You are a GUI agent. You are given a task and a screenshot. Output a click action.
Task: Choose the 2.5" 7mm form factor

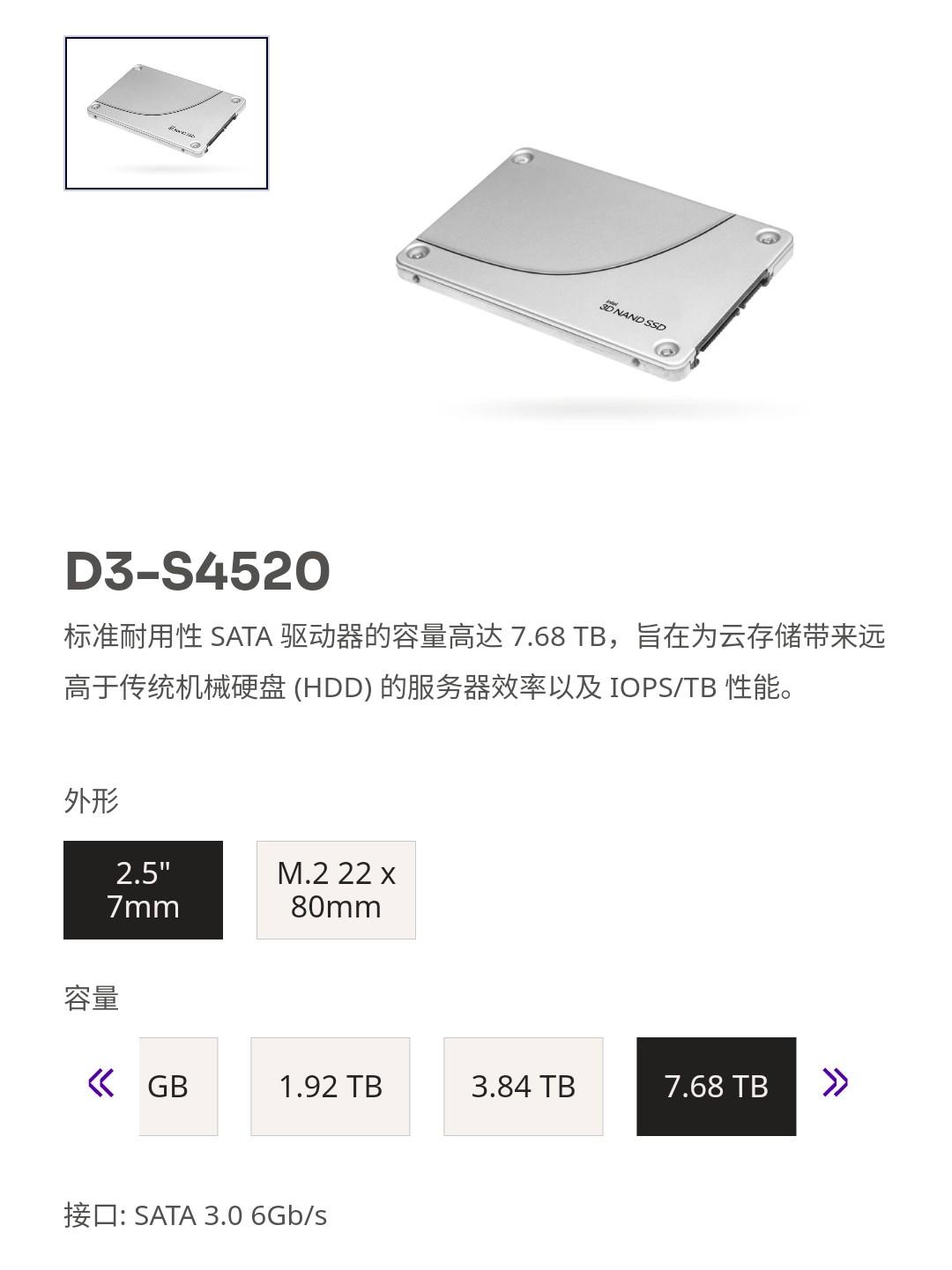coord(143,889)
